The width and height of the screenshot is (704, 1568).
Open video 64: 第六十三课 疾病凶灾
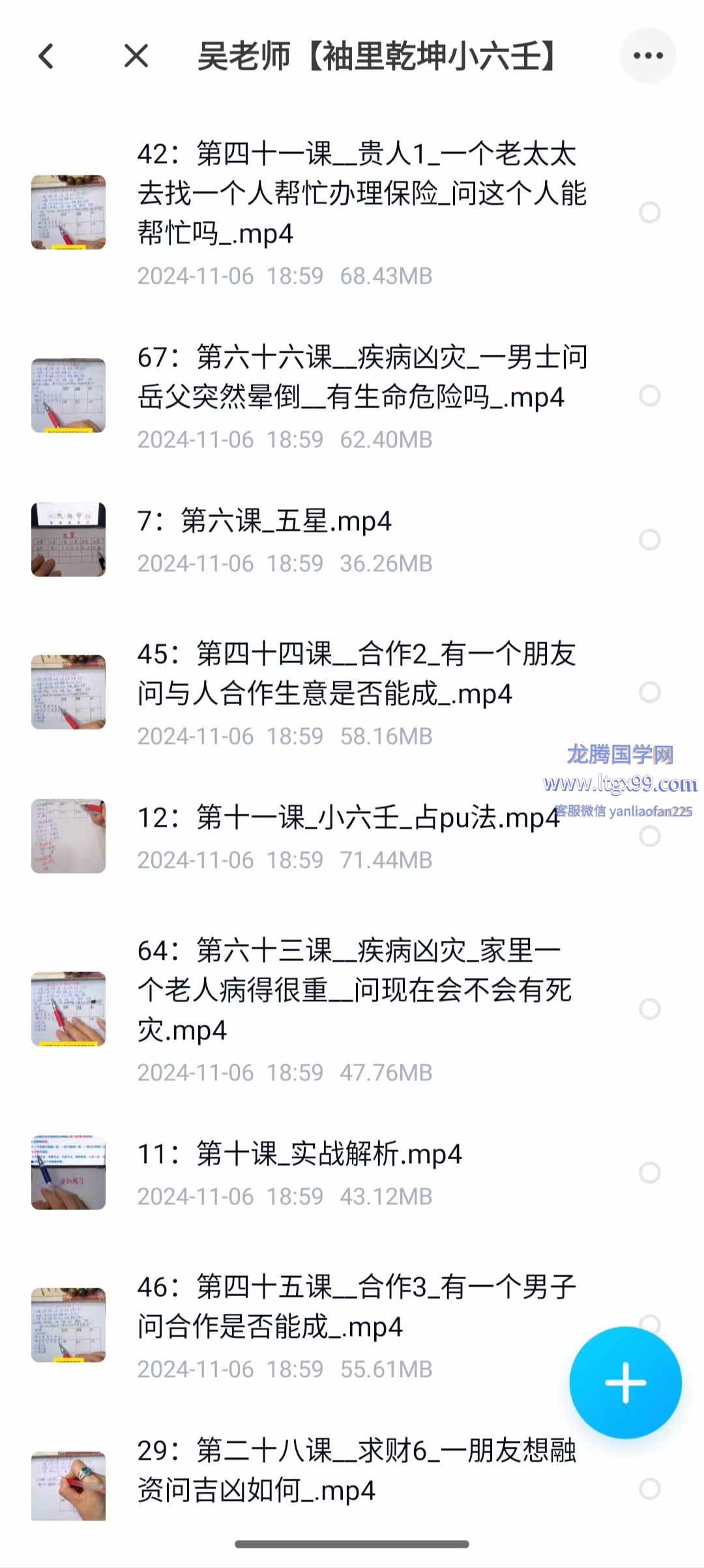coord(355,990)
